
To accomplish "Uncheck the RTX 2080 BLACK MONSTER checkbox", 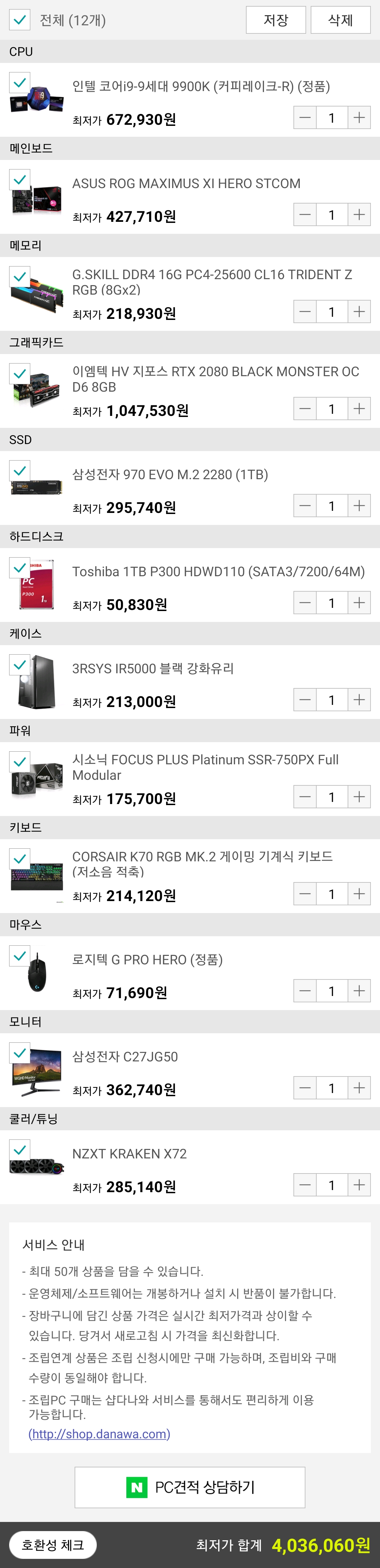I will tap(19, 373).
